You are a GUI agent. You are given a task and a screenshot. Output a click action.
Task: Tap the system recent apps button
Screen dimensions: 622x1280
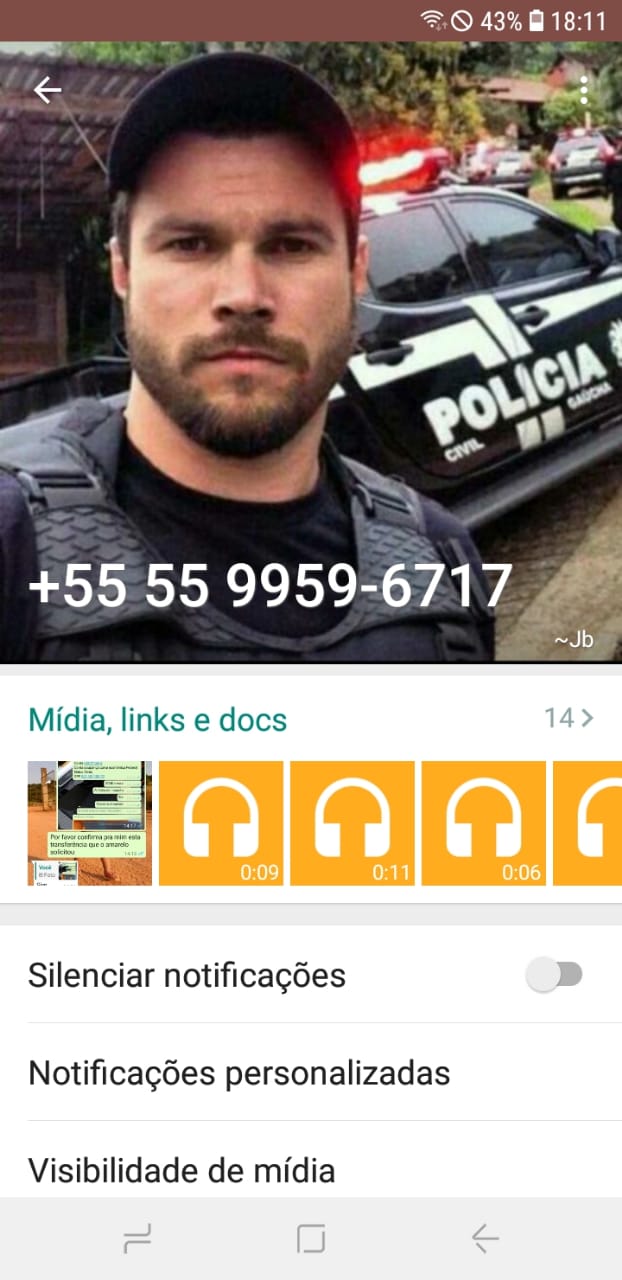[137, 1240]
